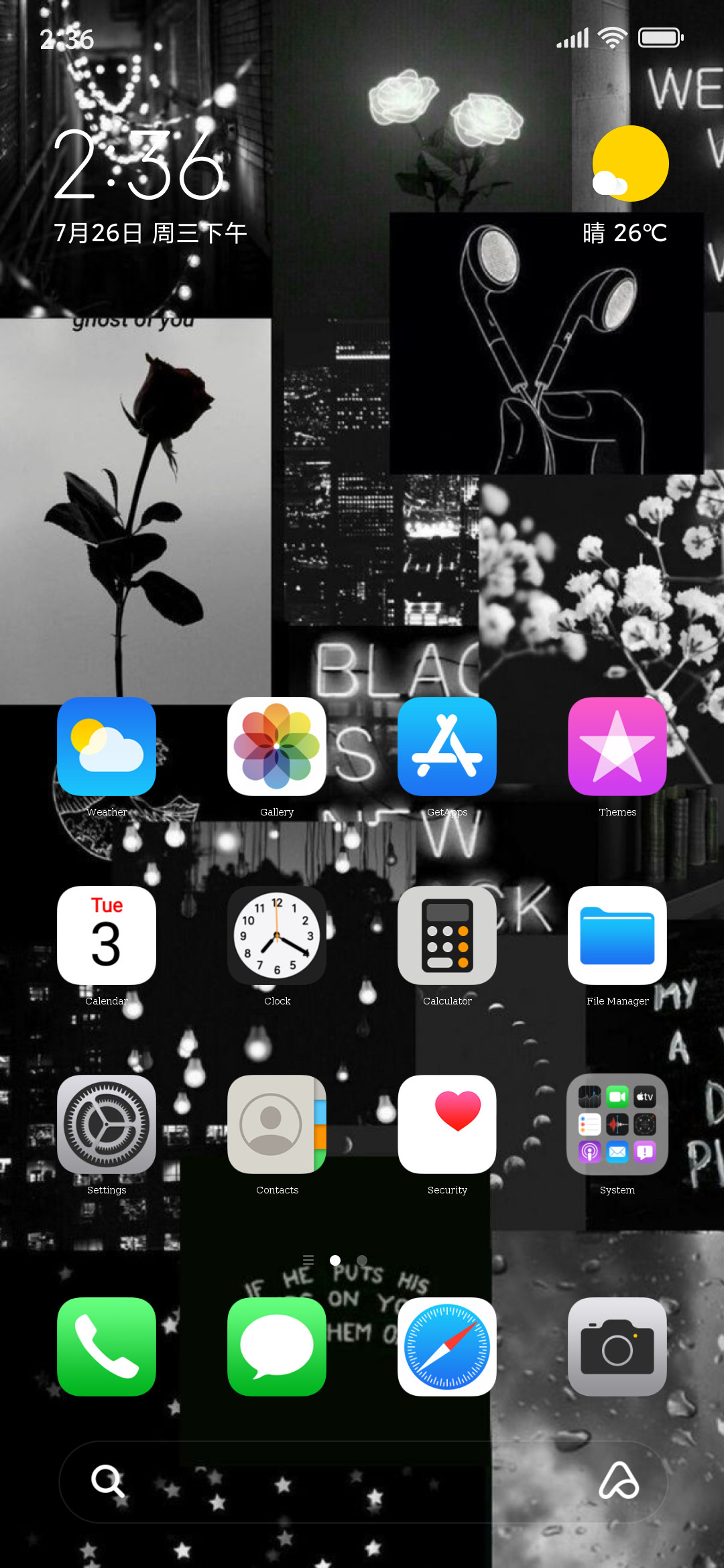Open the Themes app
The width and height of the screenshot is (724, 1568).
[617, 746]
